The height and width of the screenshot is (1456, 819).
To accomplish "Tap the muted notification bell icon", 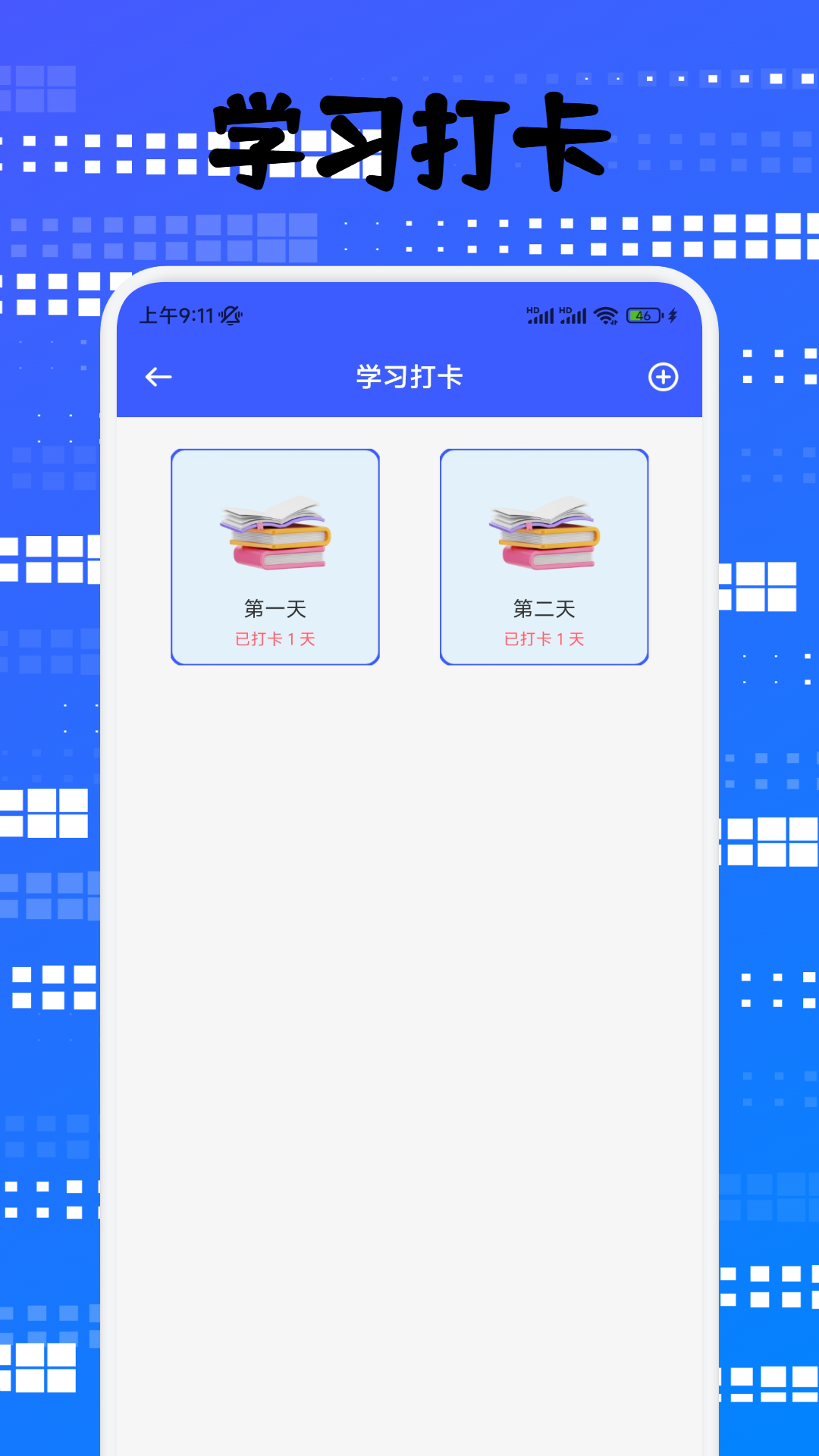I will (231, 318).
